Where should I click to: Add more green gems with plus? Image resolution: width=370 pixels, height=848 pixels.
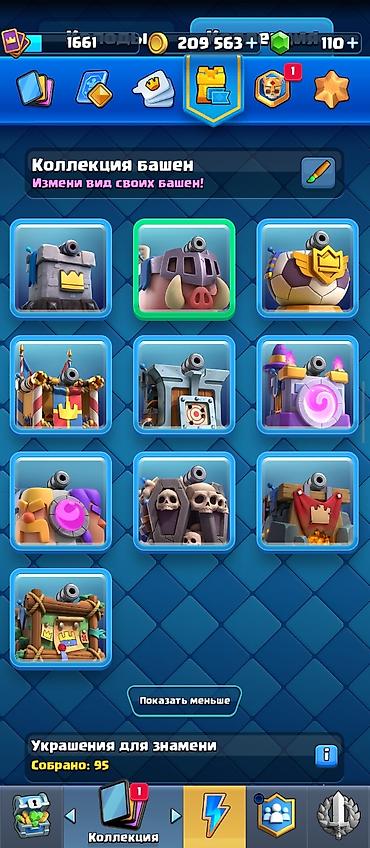click(x=353, y=43)
